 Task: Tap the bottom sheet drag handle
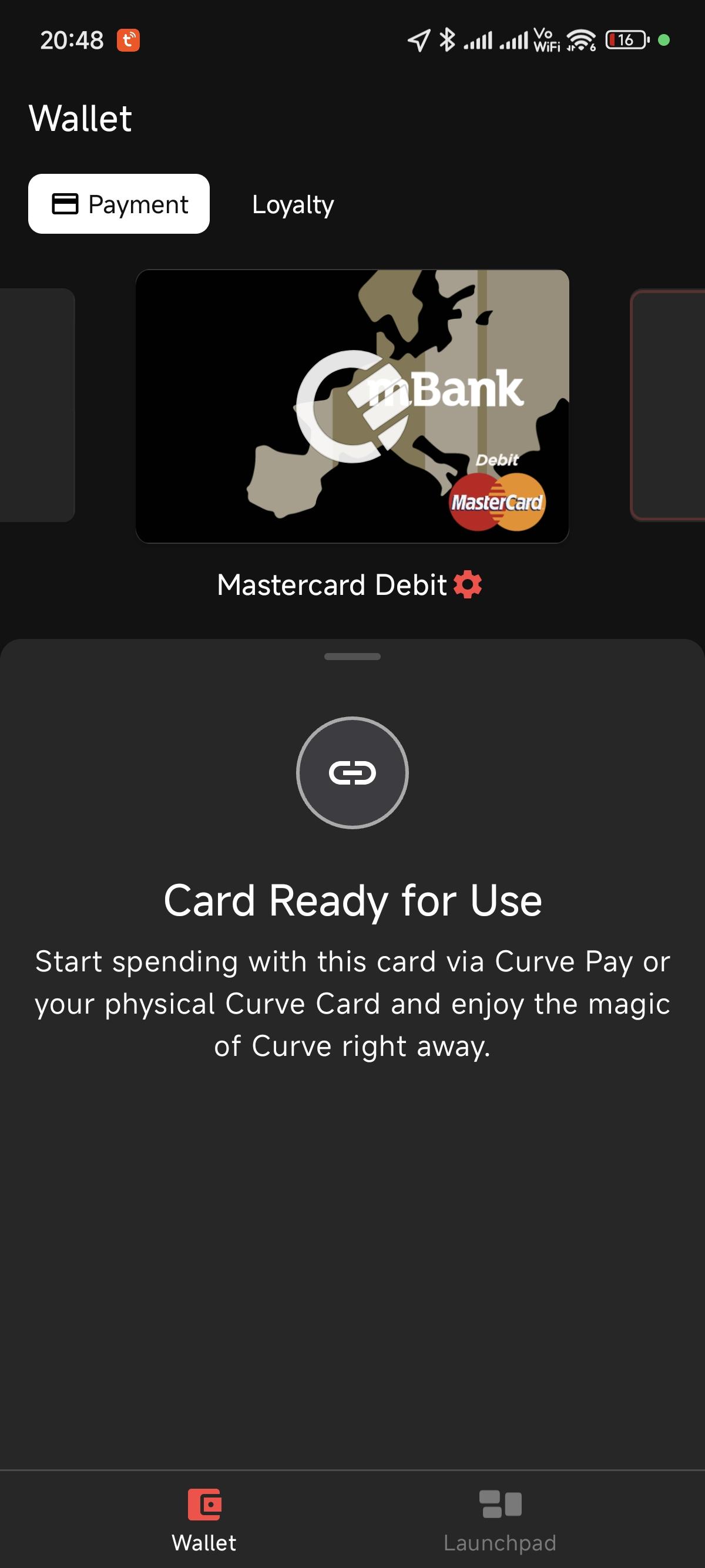coord(352,656)
